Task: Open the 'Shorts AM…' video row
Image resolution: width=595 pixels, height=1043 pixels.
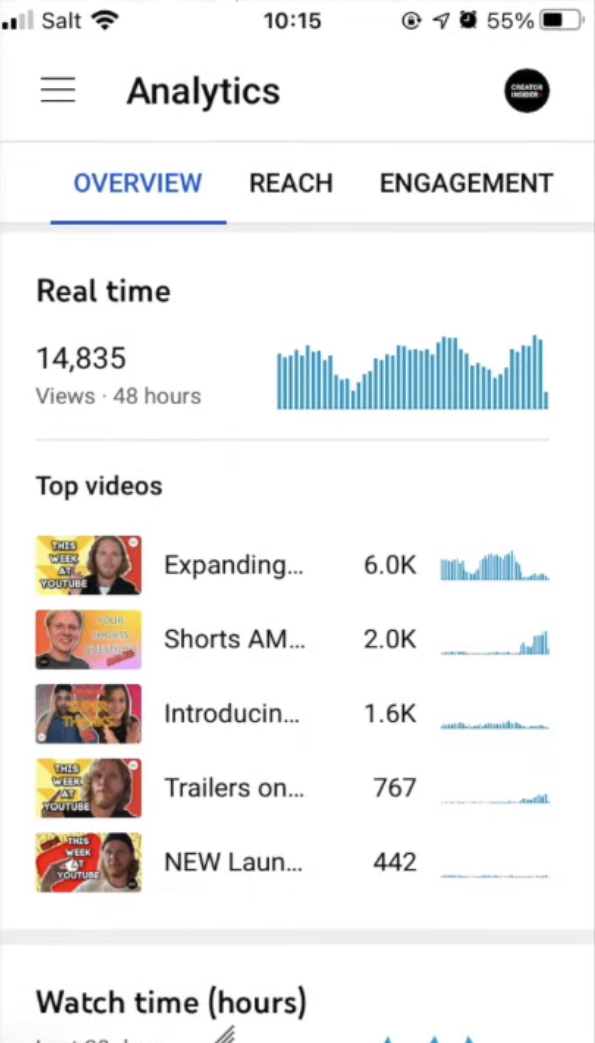Action: coord(292,639)
